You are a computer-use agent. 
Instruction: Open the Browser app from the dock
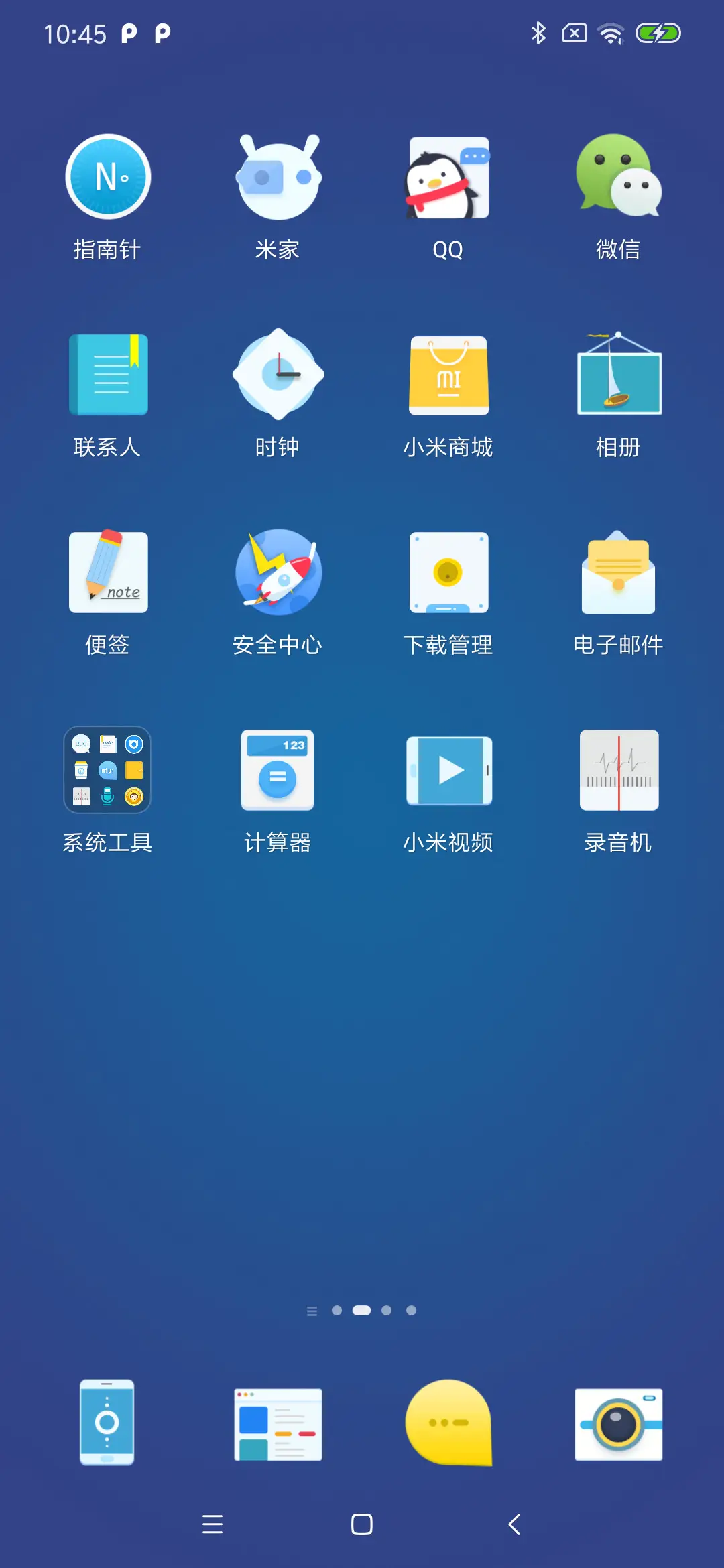point(278,1423)
